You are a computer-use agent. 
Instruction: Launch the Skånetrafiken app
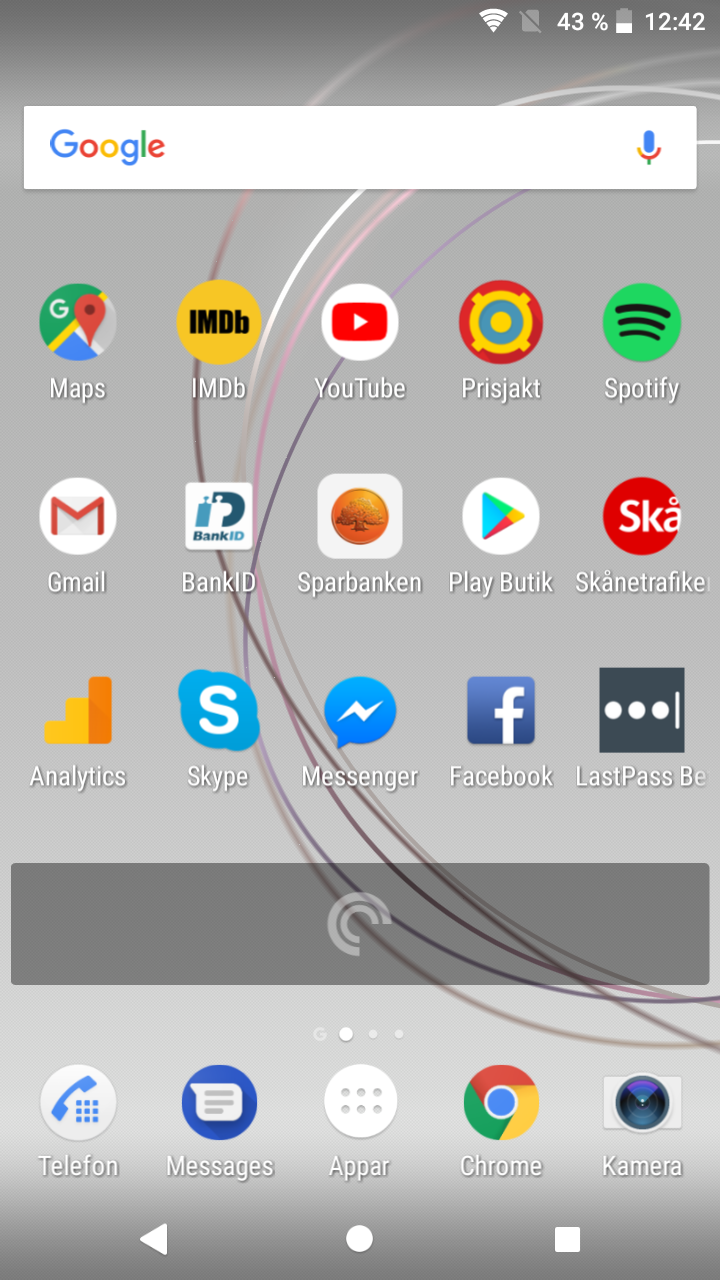[641, 516]
